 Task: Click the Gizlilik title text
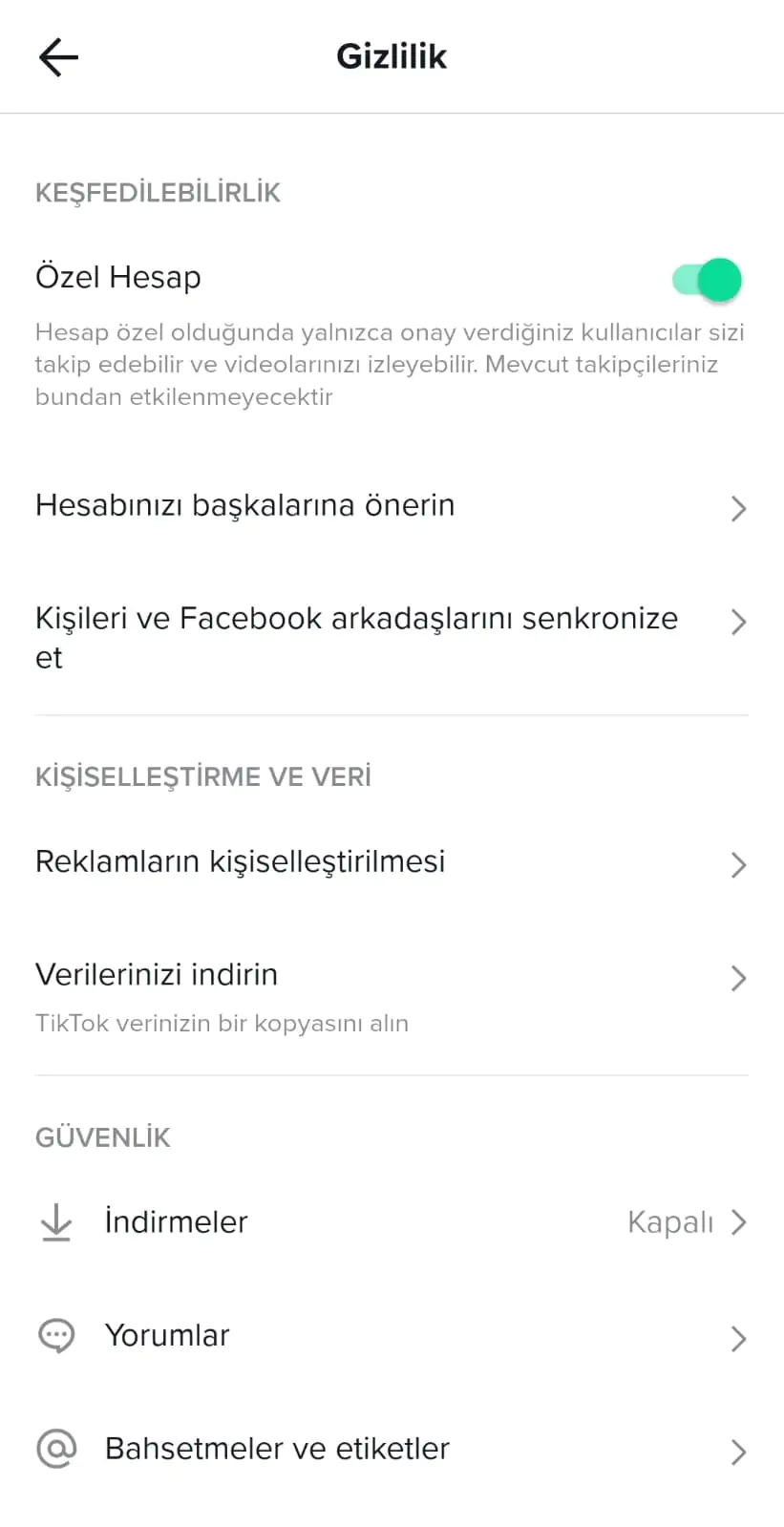click(x=392, y=56)
